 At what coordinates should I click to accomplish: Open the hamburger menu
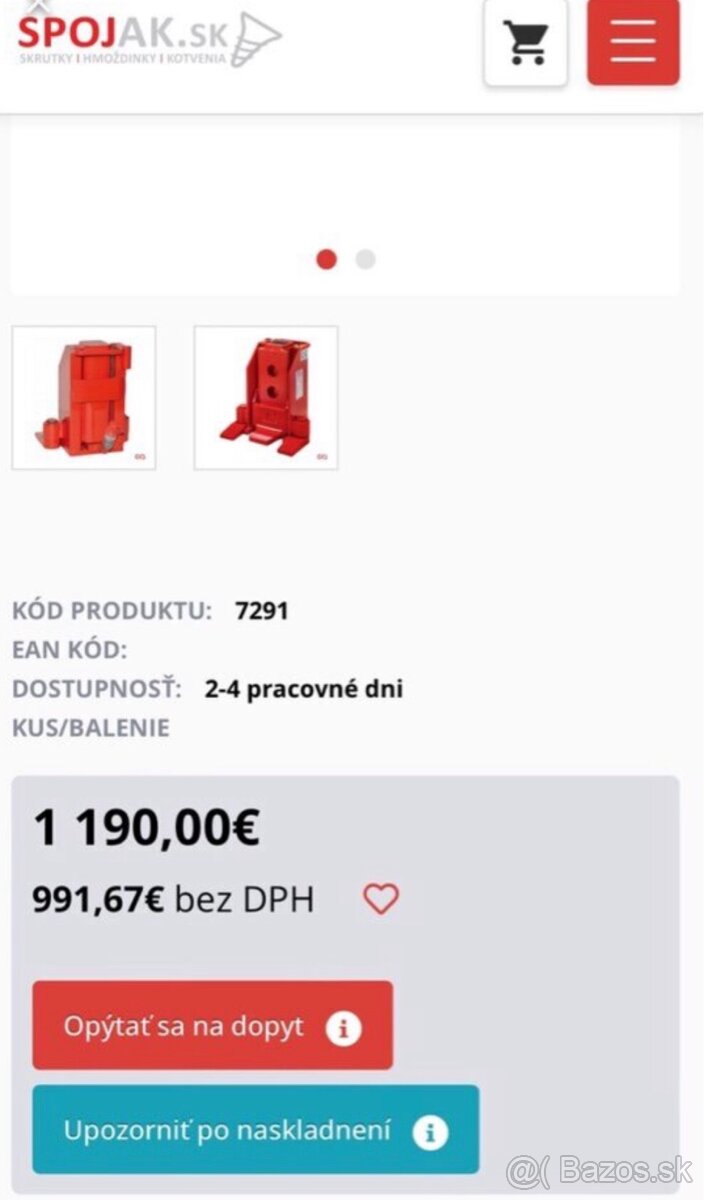click(x=633, y=42)
